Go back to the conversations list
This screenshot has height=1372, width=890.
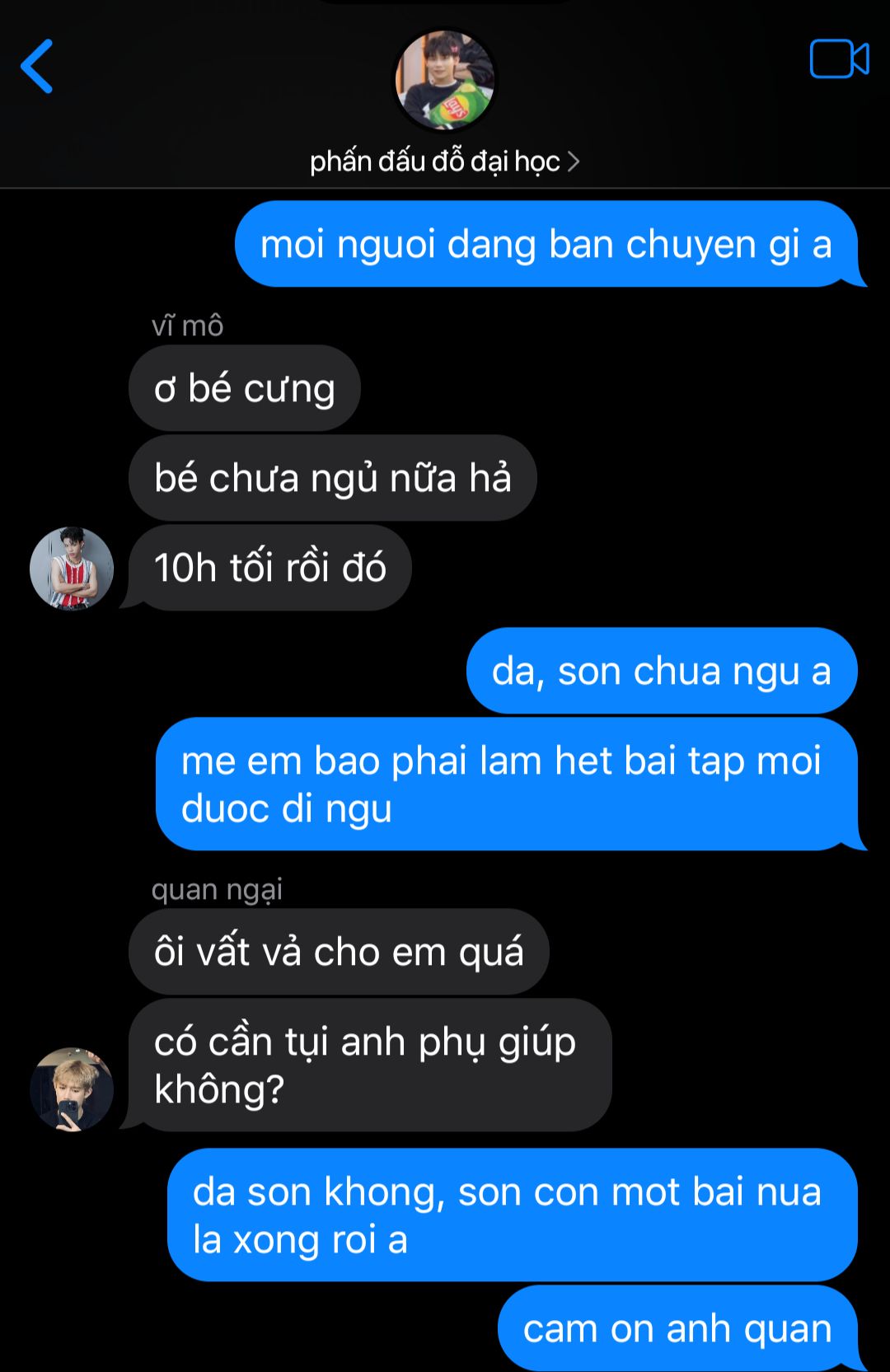(x=37, y=66)
